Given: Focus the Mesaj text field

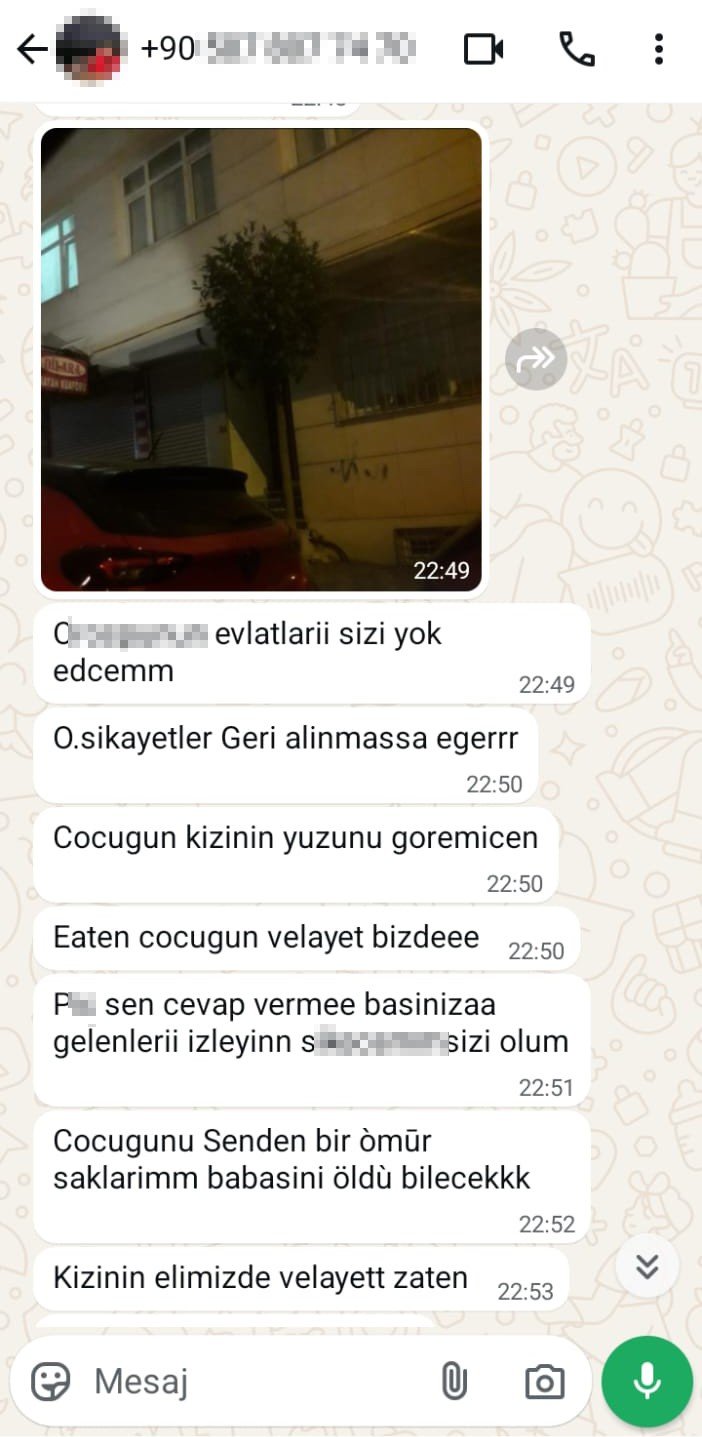Looking at the screenshot, I should [x=250, y=1383].
